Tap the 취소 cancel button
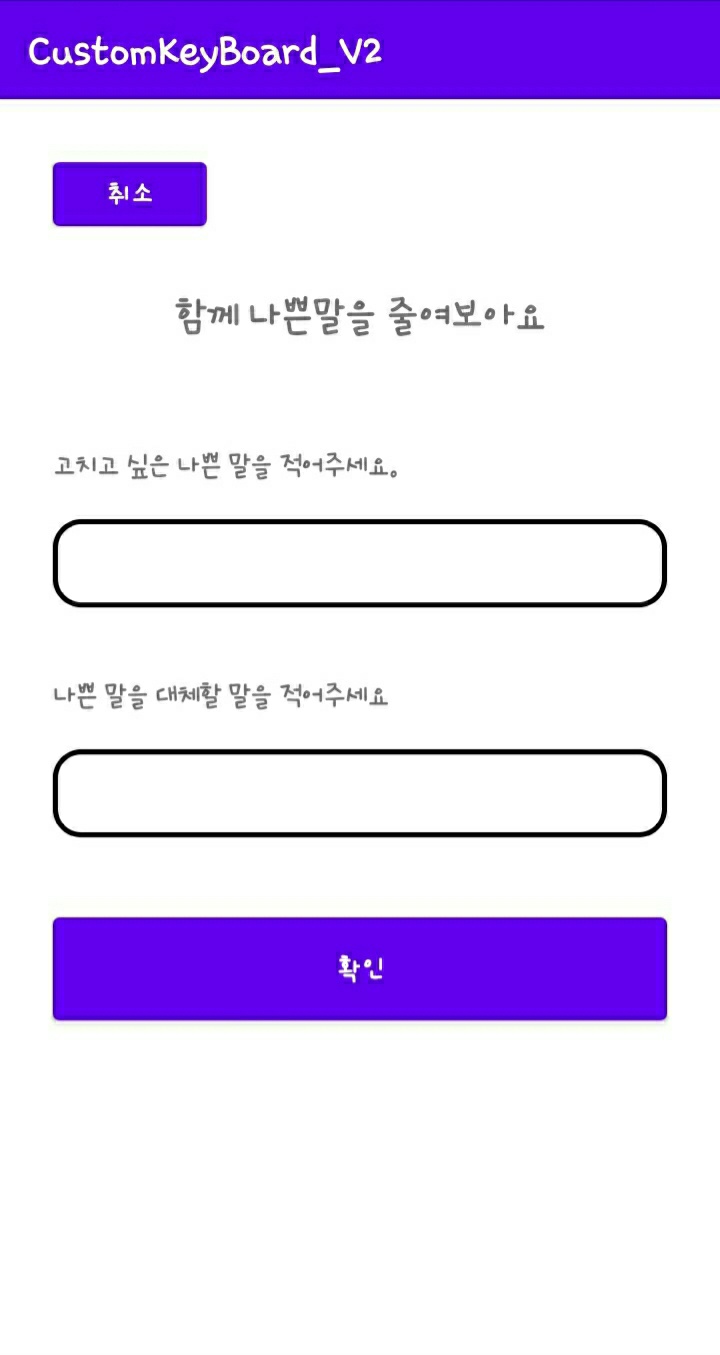This screenshot has height=1355, width=720. click(129, 194)
